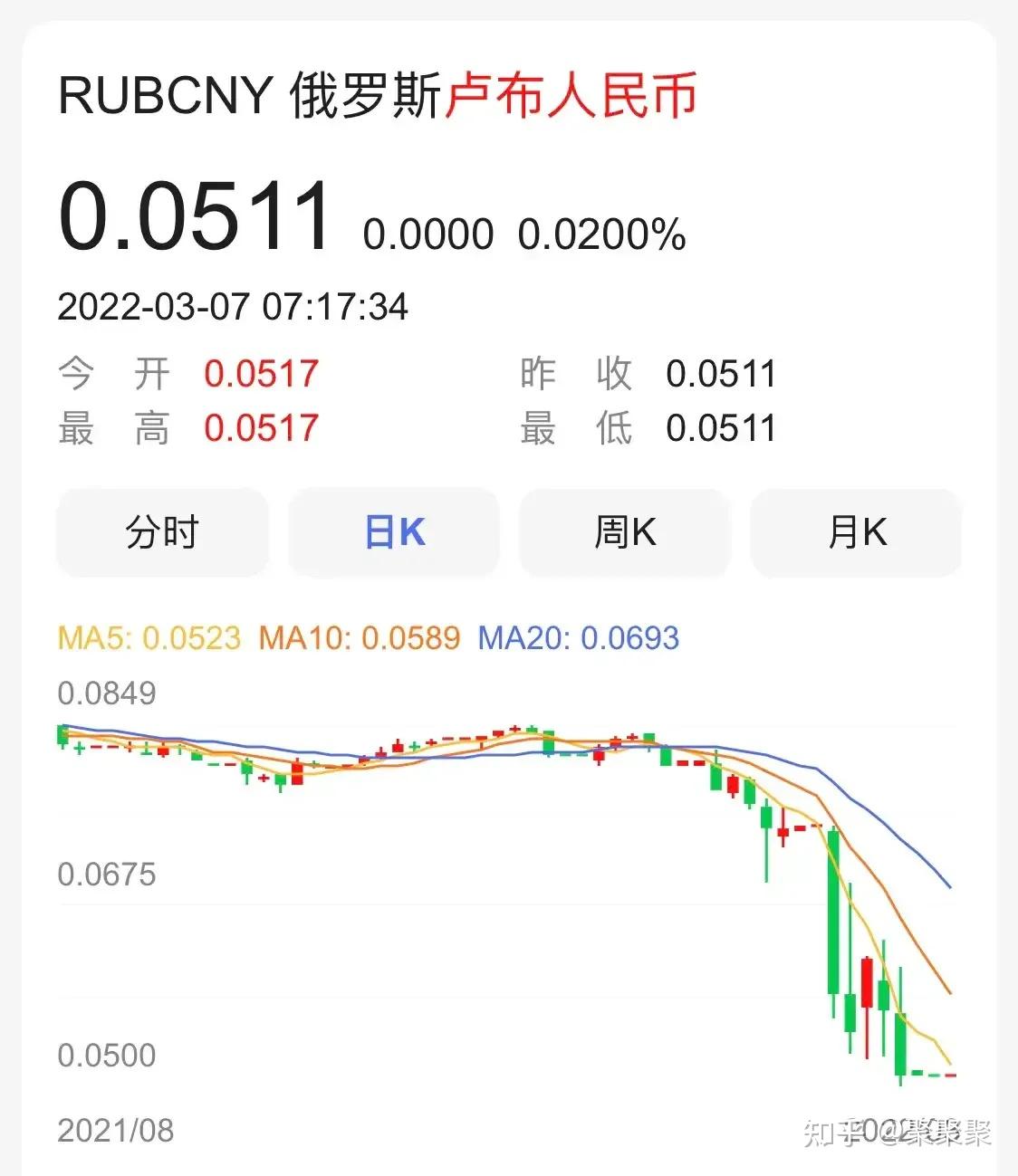Image resolution: width=1018 pixels, height=1176 pixels.
Task: Toggle the MA20 moving average line
Action: pyautogui.click(x=577, y=638)
